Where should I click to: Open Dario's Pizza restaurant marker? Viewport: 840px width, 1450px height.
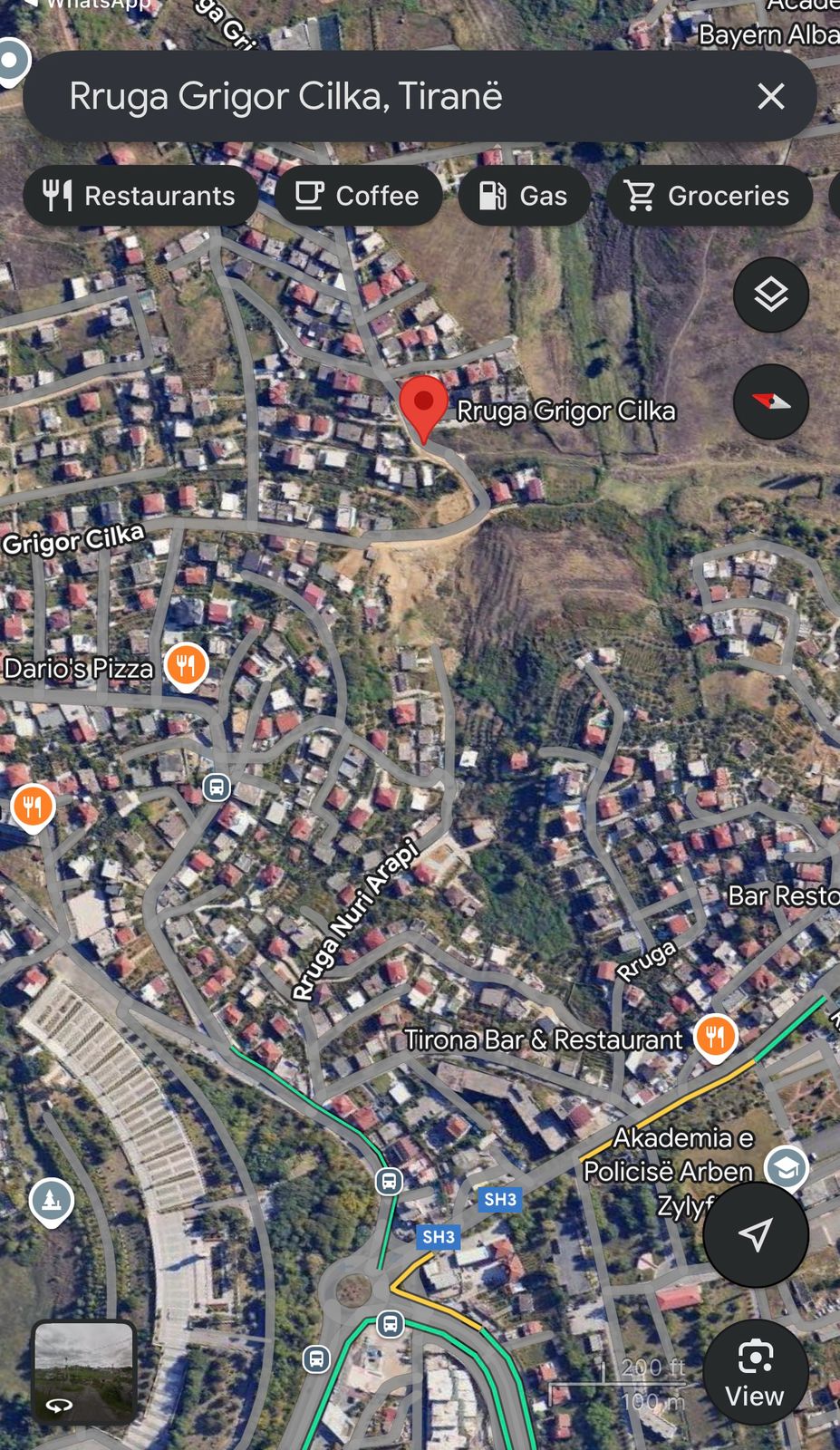coord(186,666)
